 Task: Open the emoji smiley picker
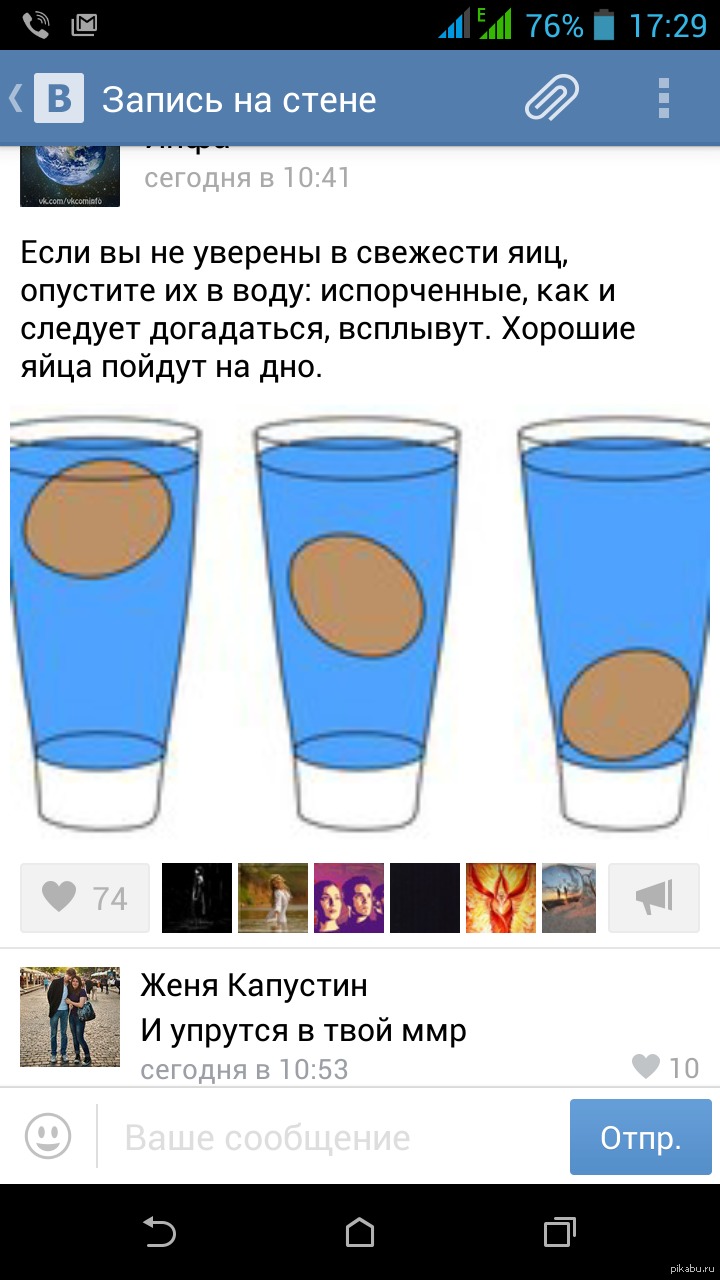coord(48,1136)
